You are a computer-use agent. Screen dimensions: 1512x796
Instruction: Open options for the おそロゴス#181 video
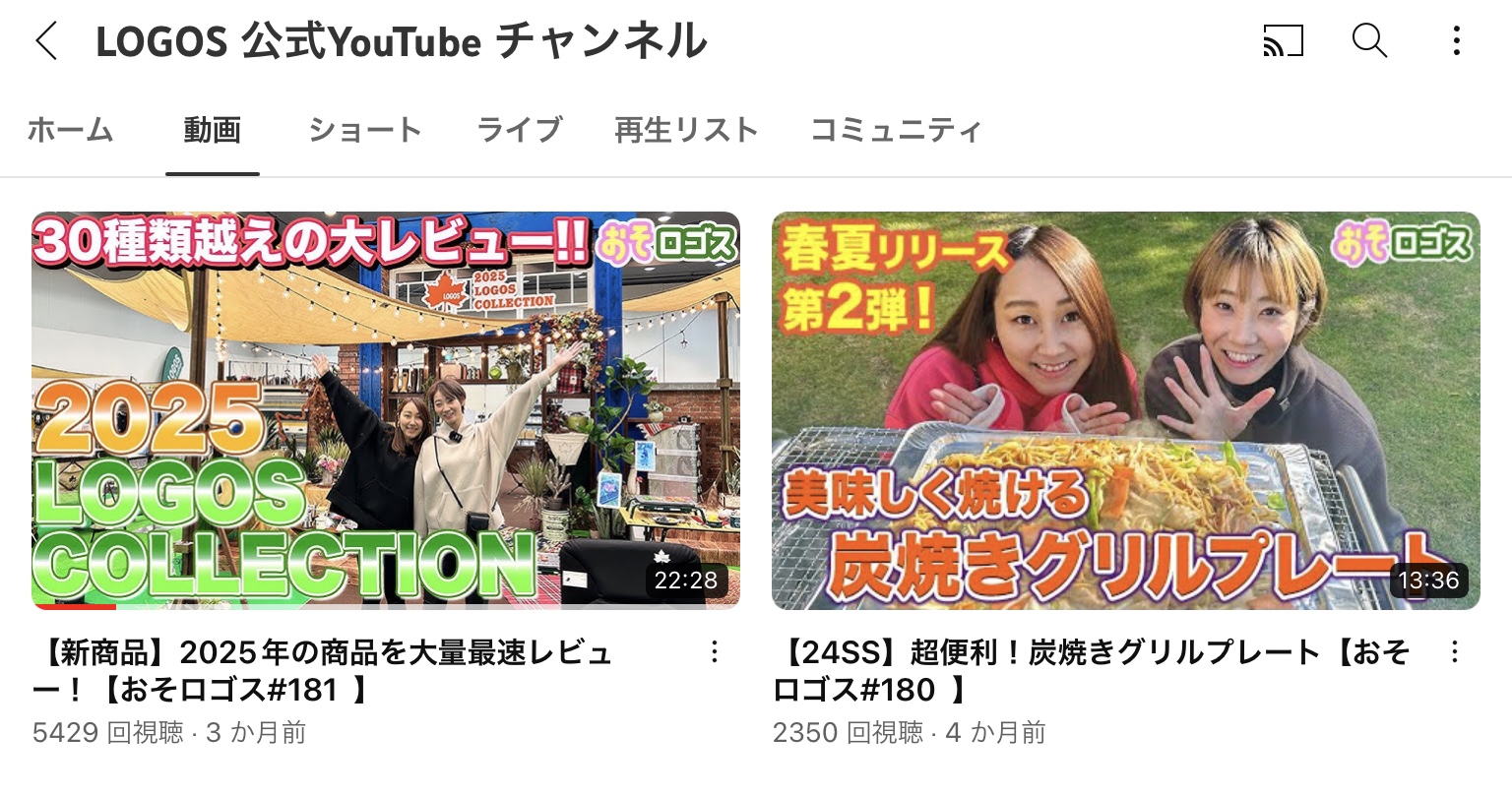pos(715,651)
